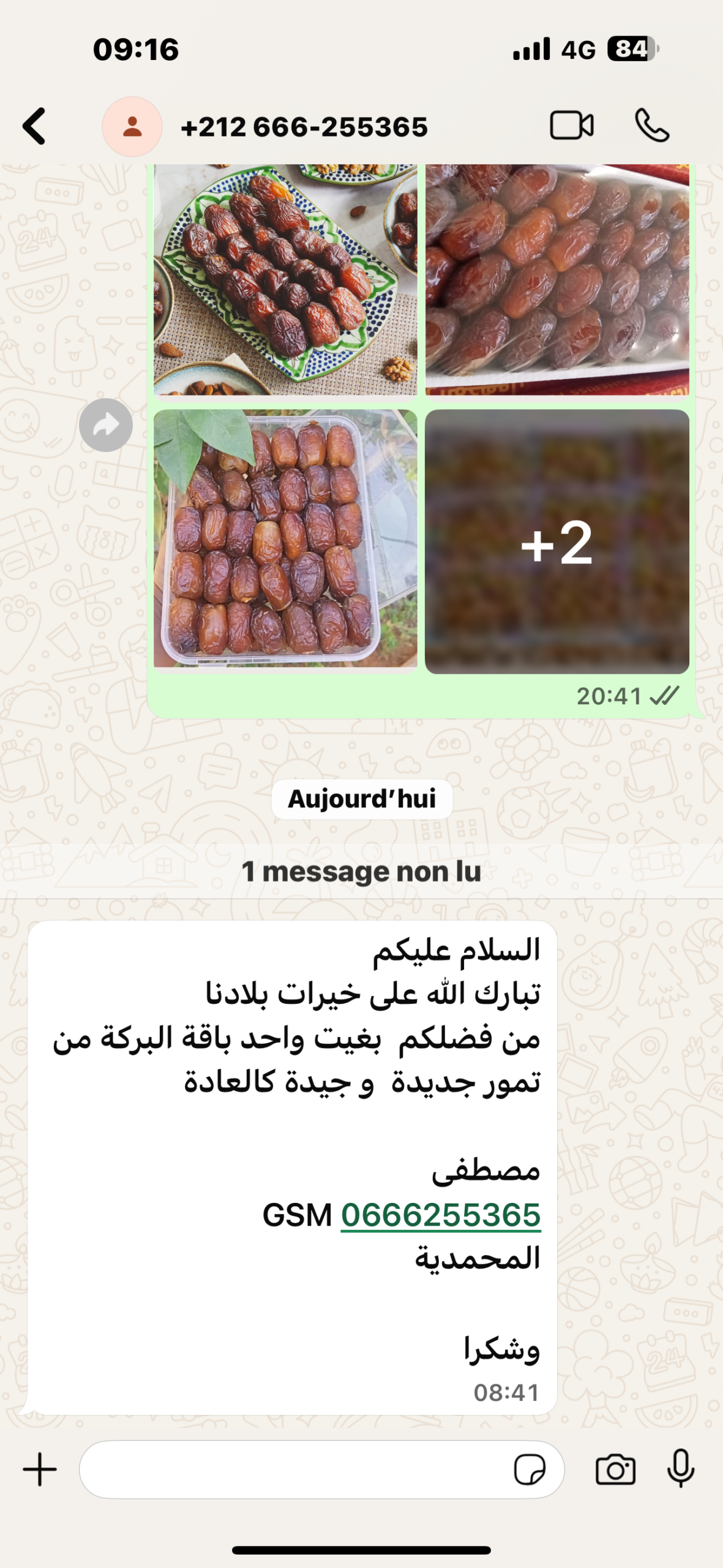Screen dimensions: 723x1568
Task: Open the camera to take a photo
Action: click(615, 1469)
